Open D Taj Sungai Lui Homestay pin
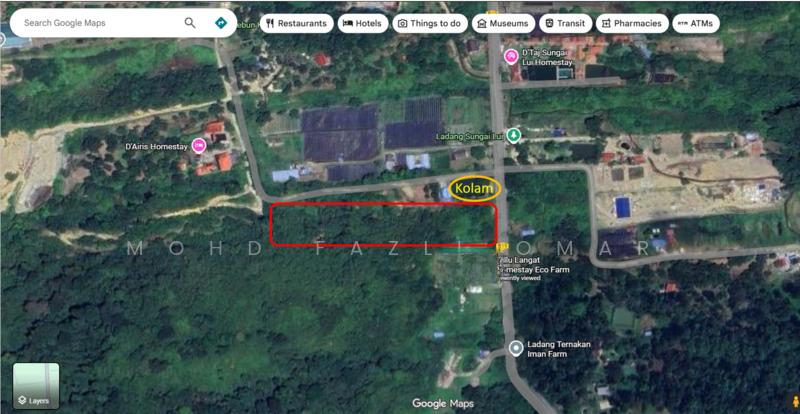 coord(511,56)
